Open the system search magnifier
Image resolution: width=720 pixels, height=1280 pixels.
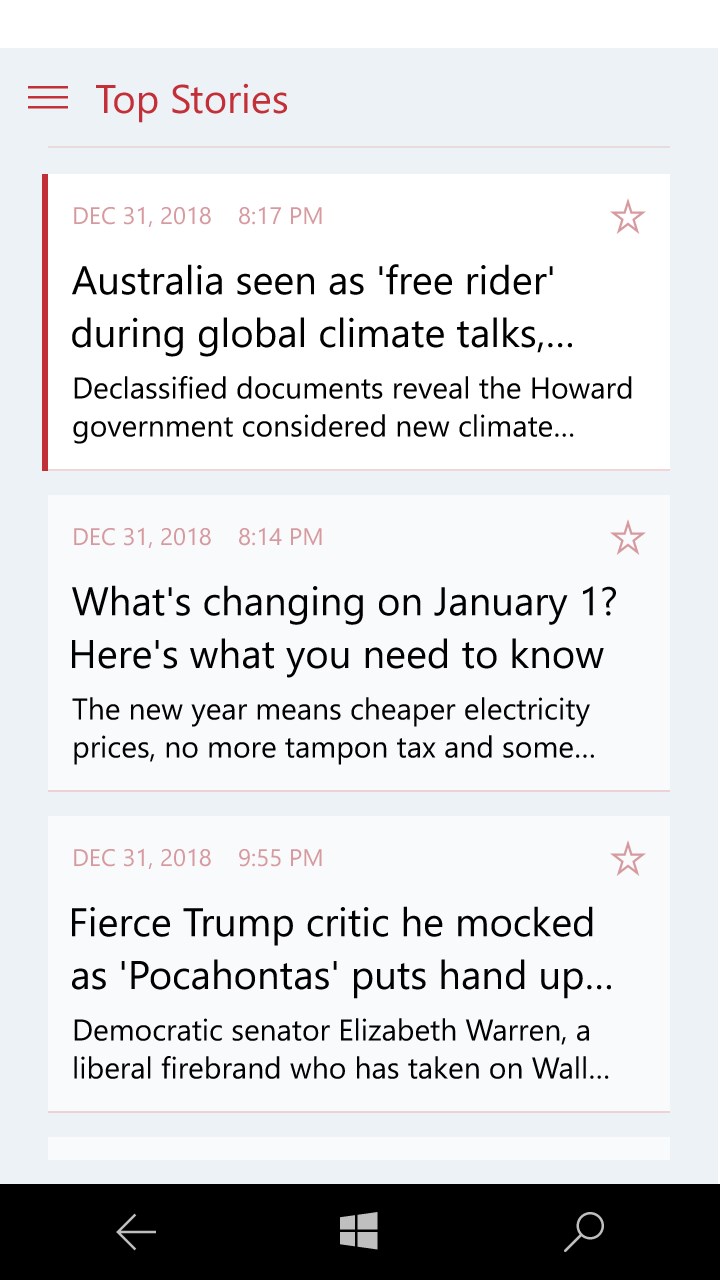point(584,1232)
